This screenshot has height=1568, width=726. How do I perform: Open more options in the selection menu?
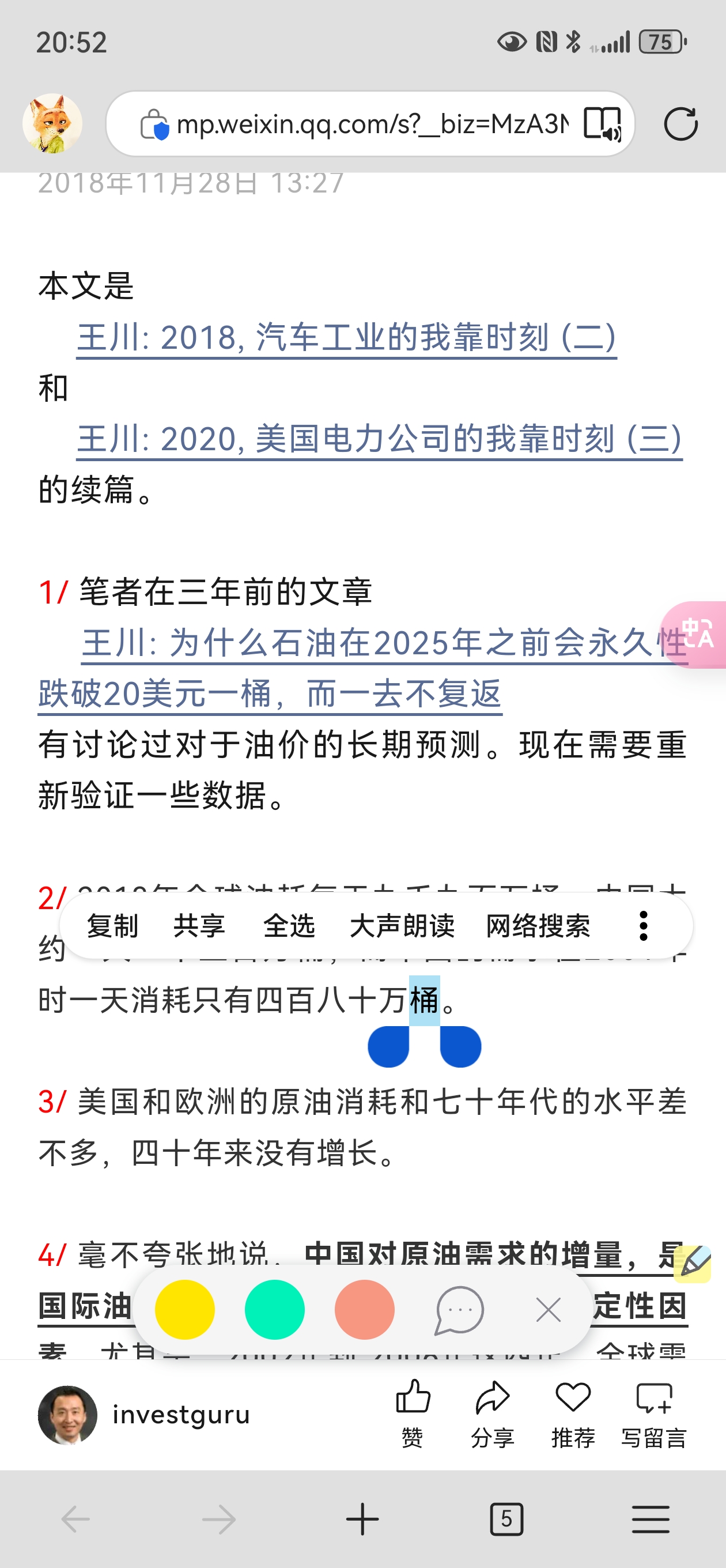pyautogui.click(x=643, y=926)
